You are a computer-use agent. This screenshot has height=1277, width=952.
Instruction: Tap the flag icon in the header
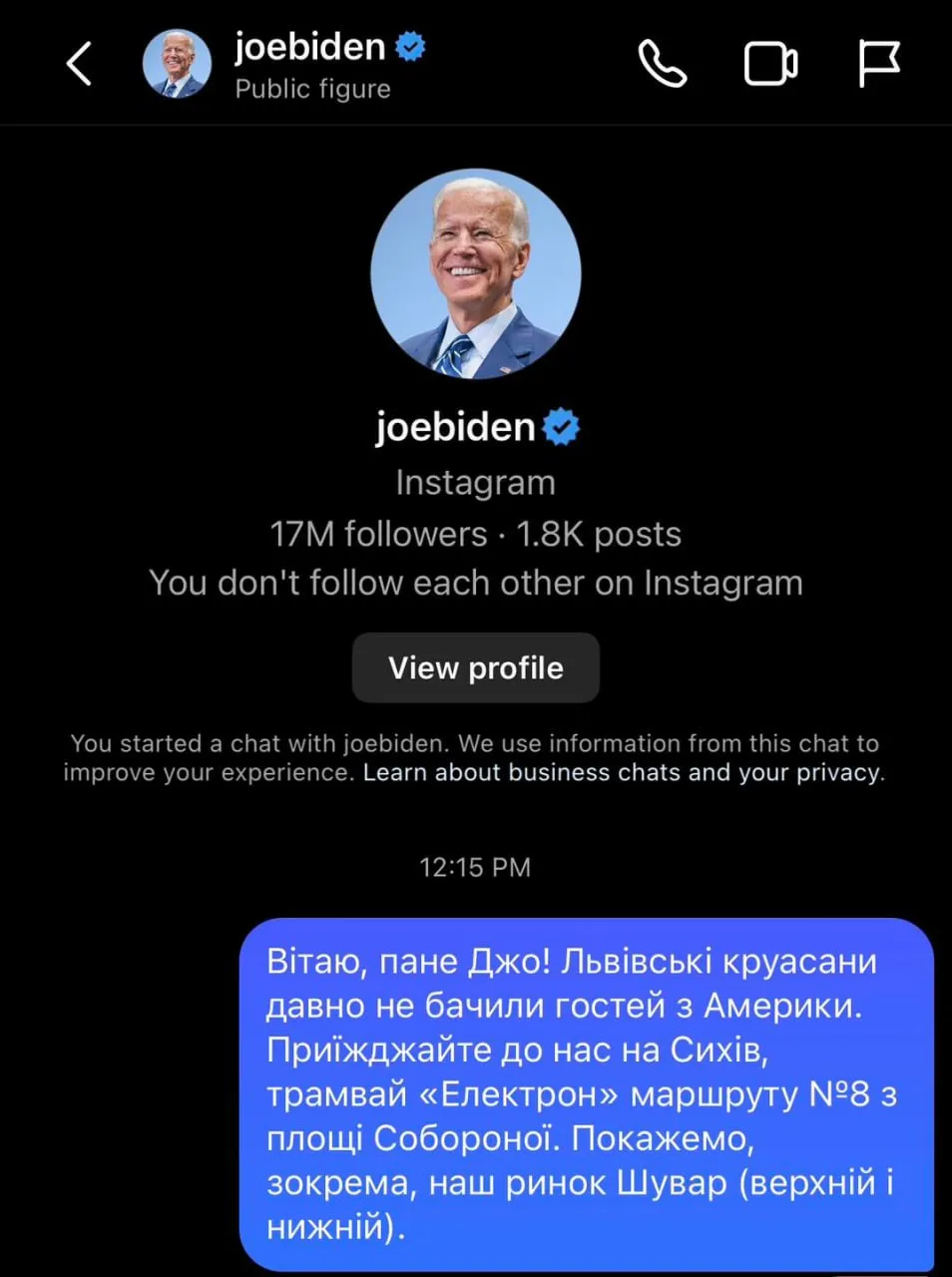879,65
